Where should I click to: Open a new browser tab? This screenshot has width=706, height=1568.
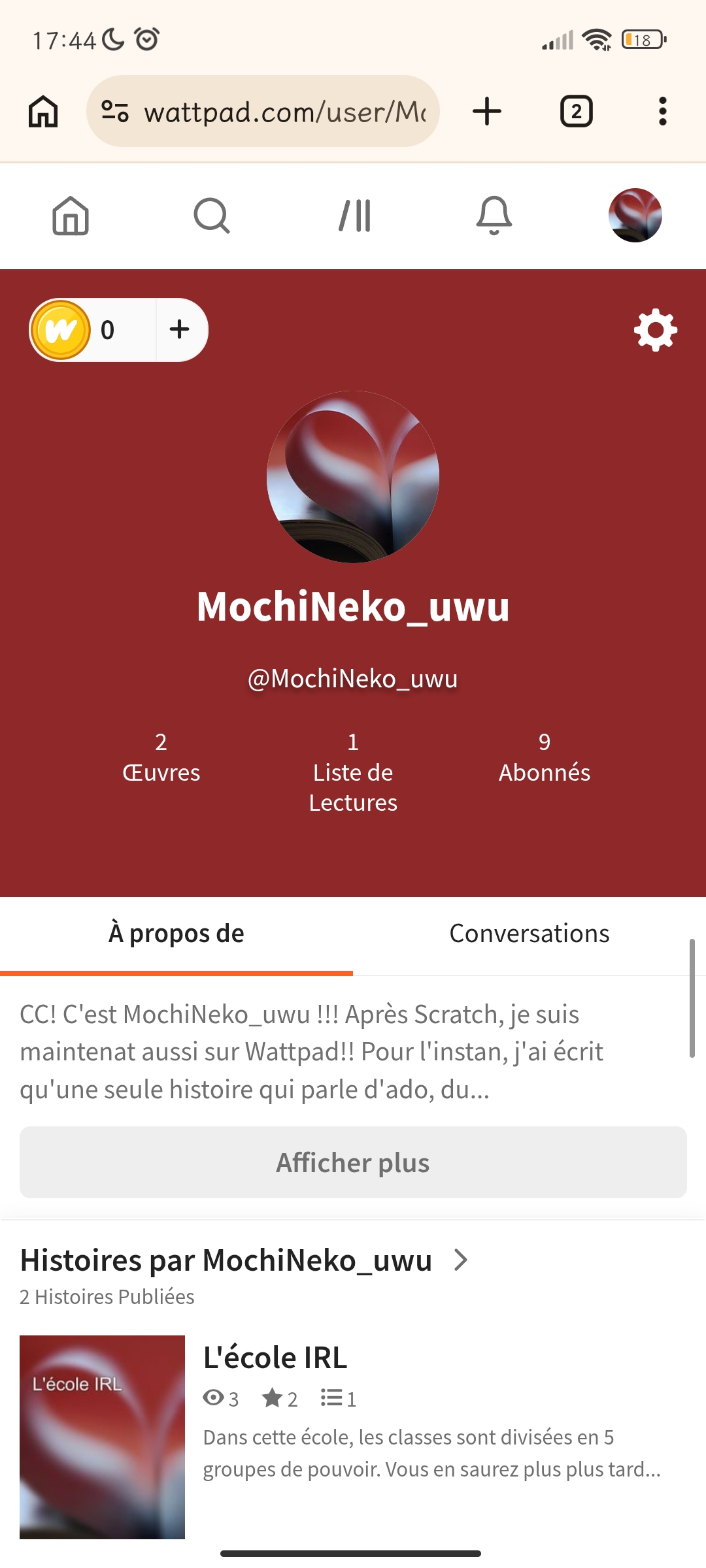click(x=487, y=111)
